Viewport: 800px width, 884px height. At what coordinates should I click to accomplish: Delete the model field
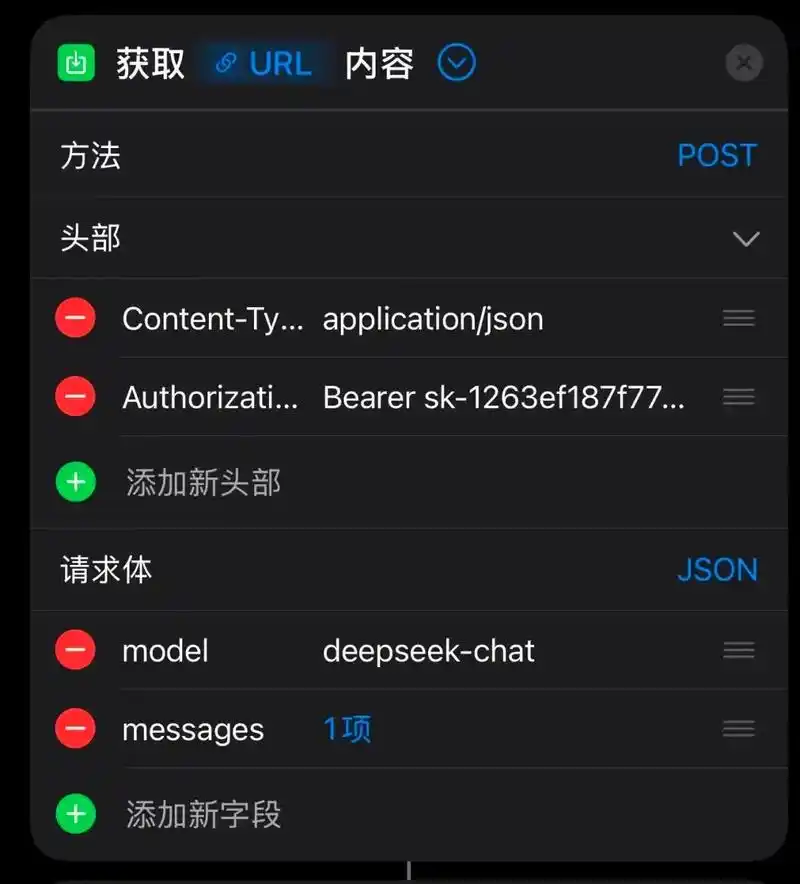75,651
